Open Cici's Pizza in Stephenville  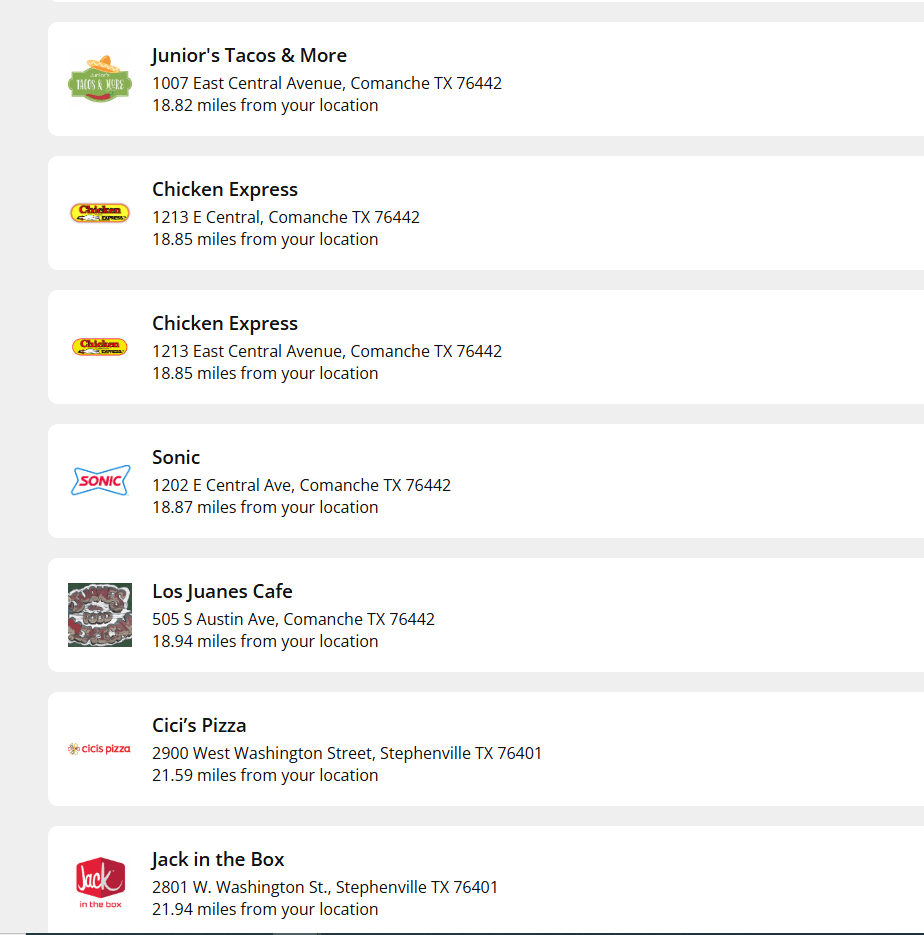tap(199, 726)
